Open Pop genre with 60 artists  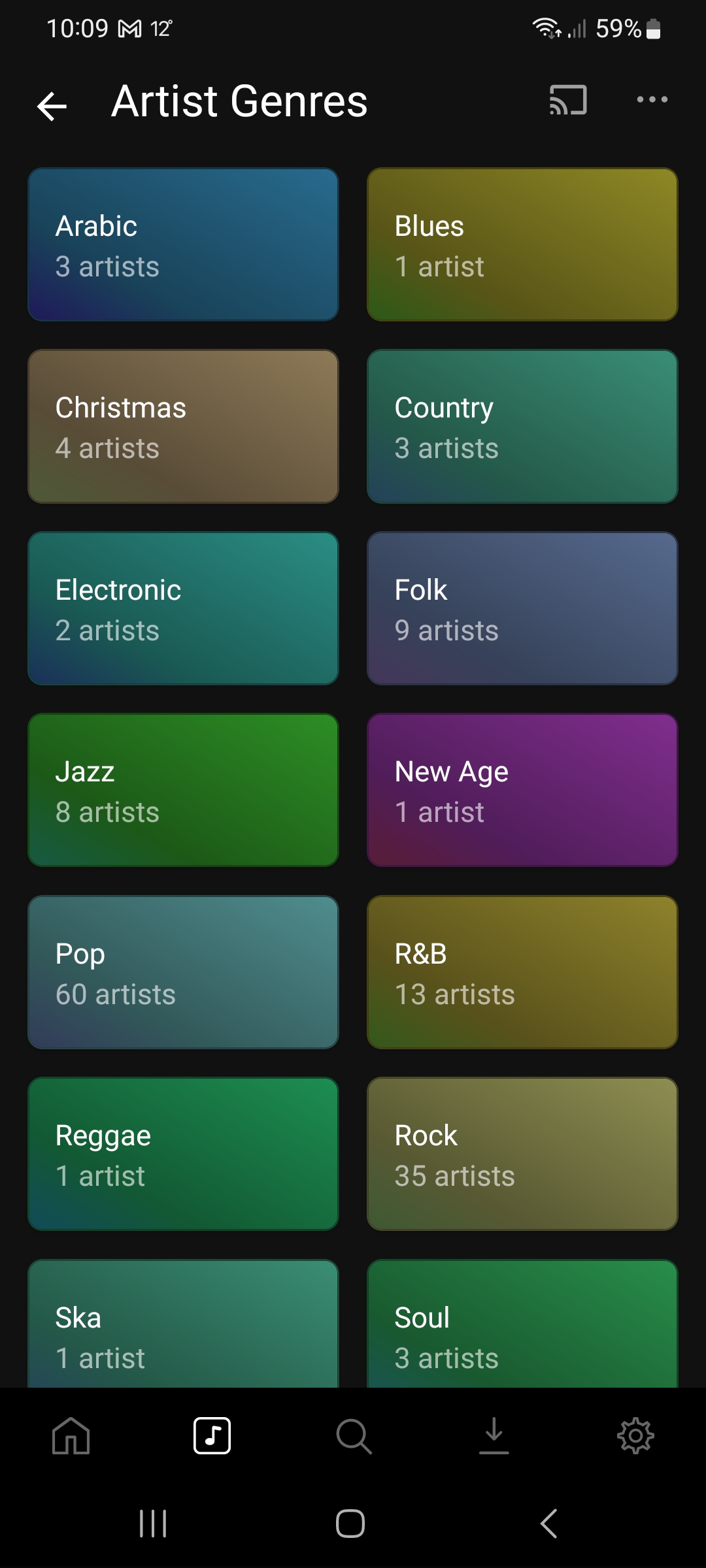[183, 972]
